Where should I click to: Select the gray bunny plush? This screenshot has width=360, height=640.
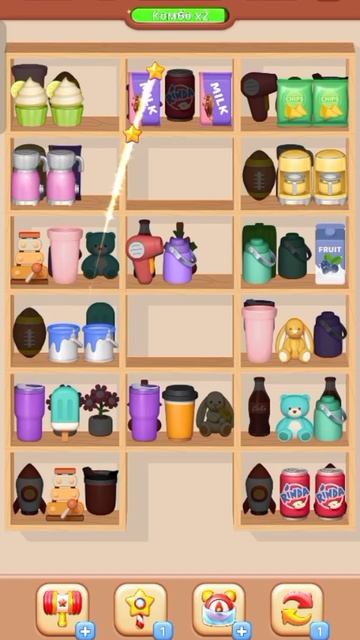point(215,414)
